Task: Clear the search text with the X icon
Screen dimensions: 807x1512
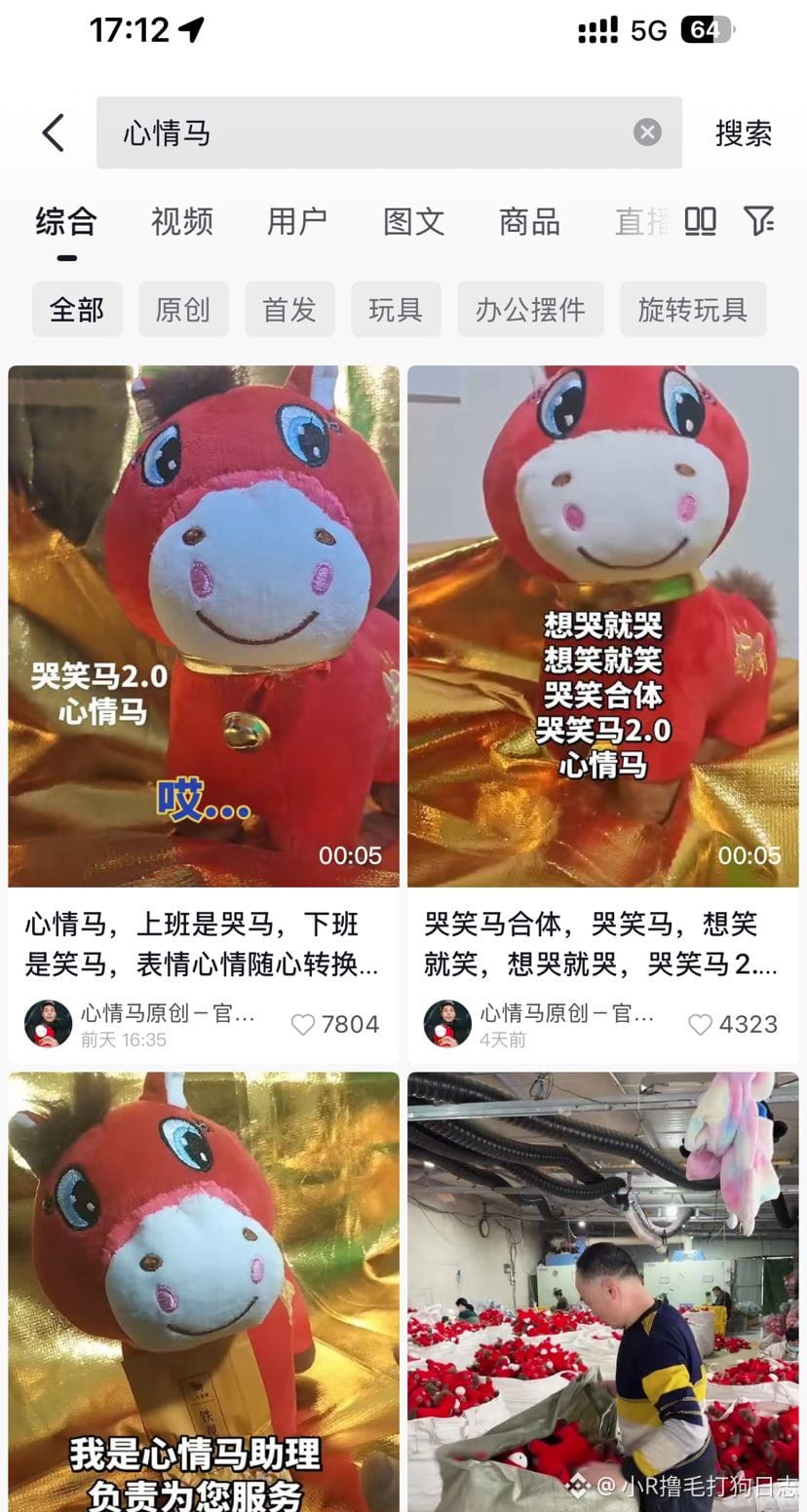Action: [647, 132]
